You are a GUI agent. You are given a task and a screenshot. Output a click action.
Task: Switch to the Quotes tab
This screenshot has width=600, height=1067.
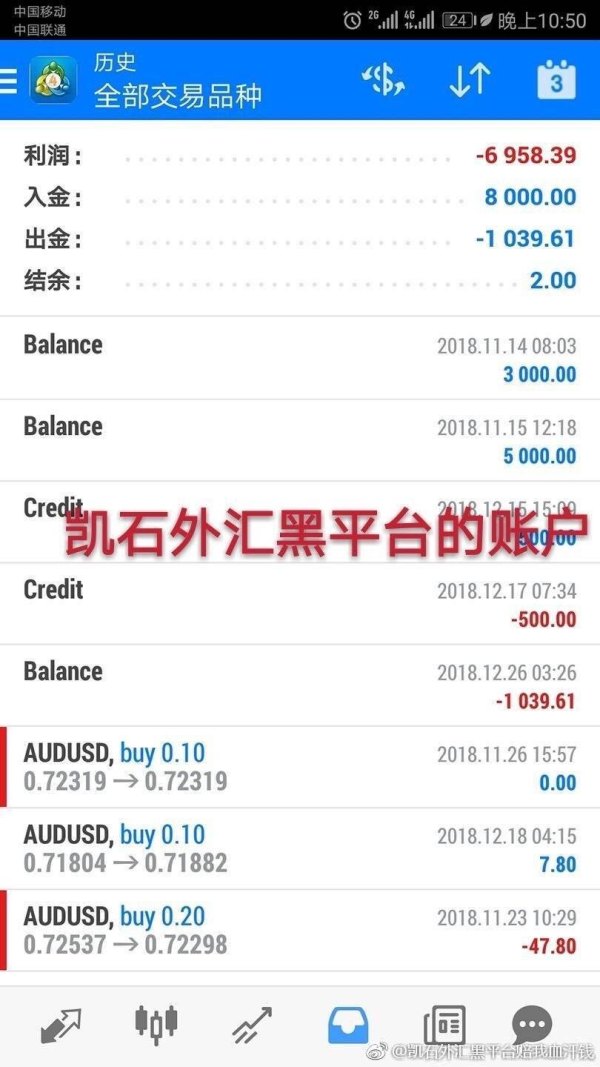click(60, 1024)
